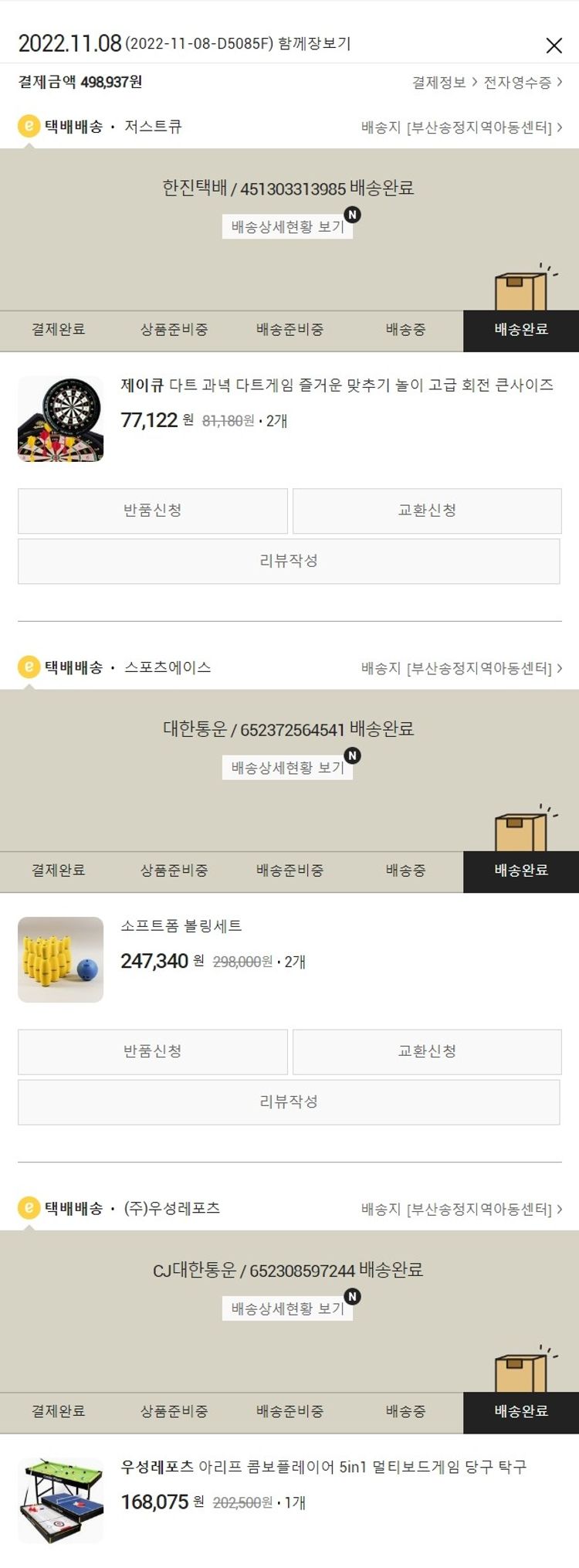Open the 소프트폼 볼링세트 product
The image size is (579, 1568).
tap(181, 926)
